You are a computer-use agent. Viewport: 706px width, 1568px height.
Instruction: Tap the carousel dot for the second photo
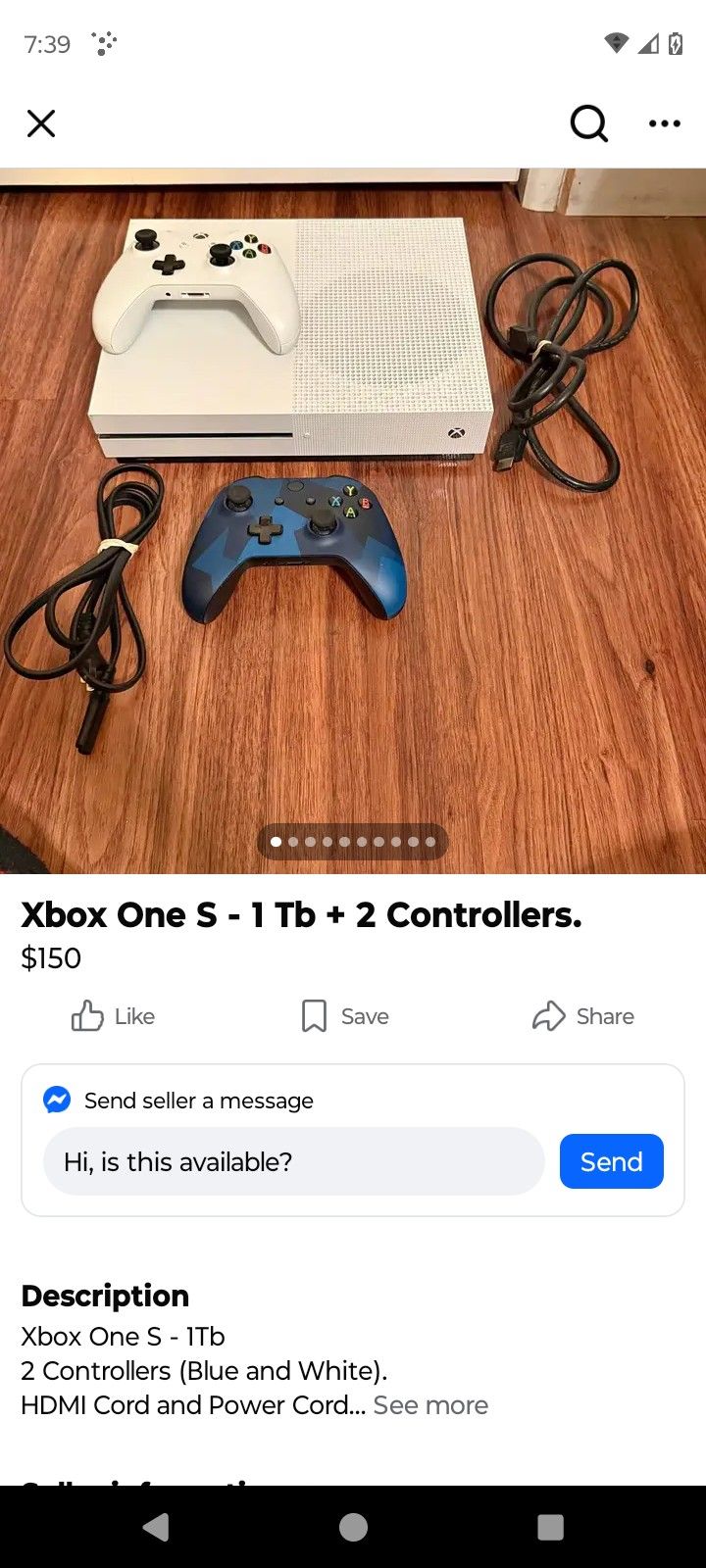(x=292, y=841)
